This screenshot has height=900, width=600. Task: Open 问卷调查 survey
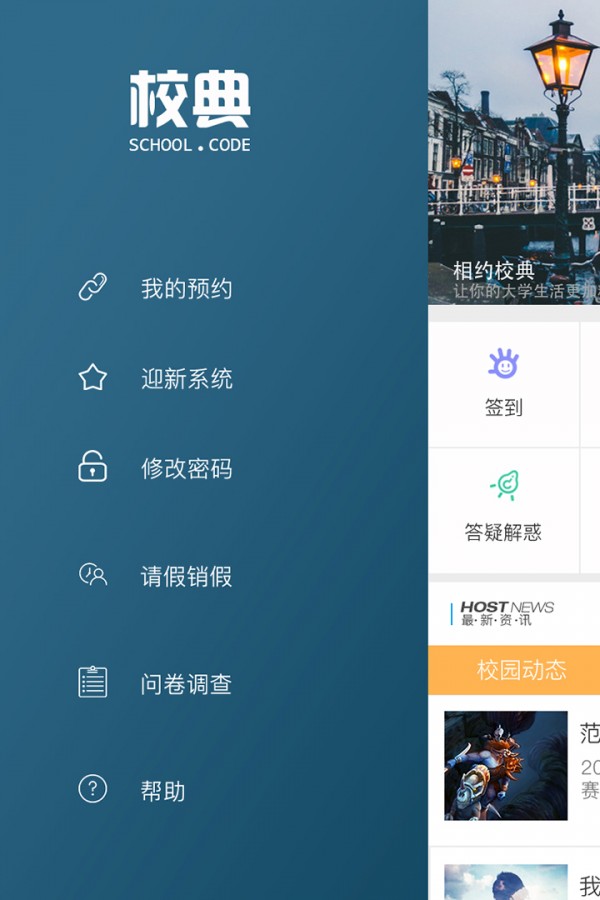185,684
